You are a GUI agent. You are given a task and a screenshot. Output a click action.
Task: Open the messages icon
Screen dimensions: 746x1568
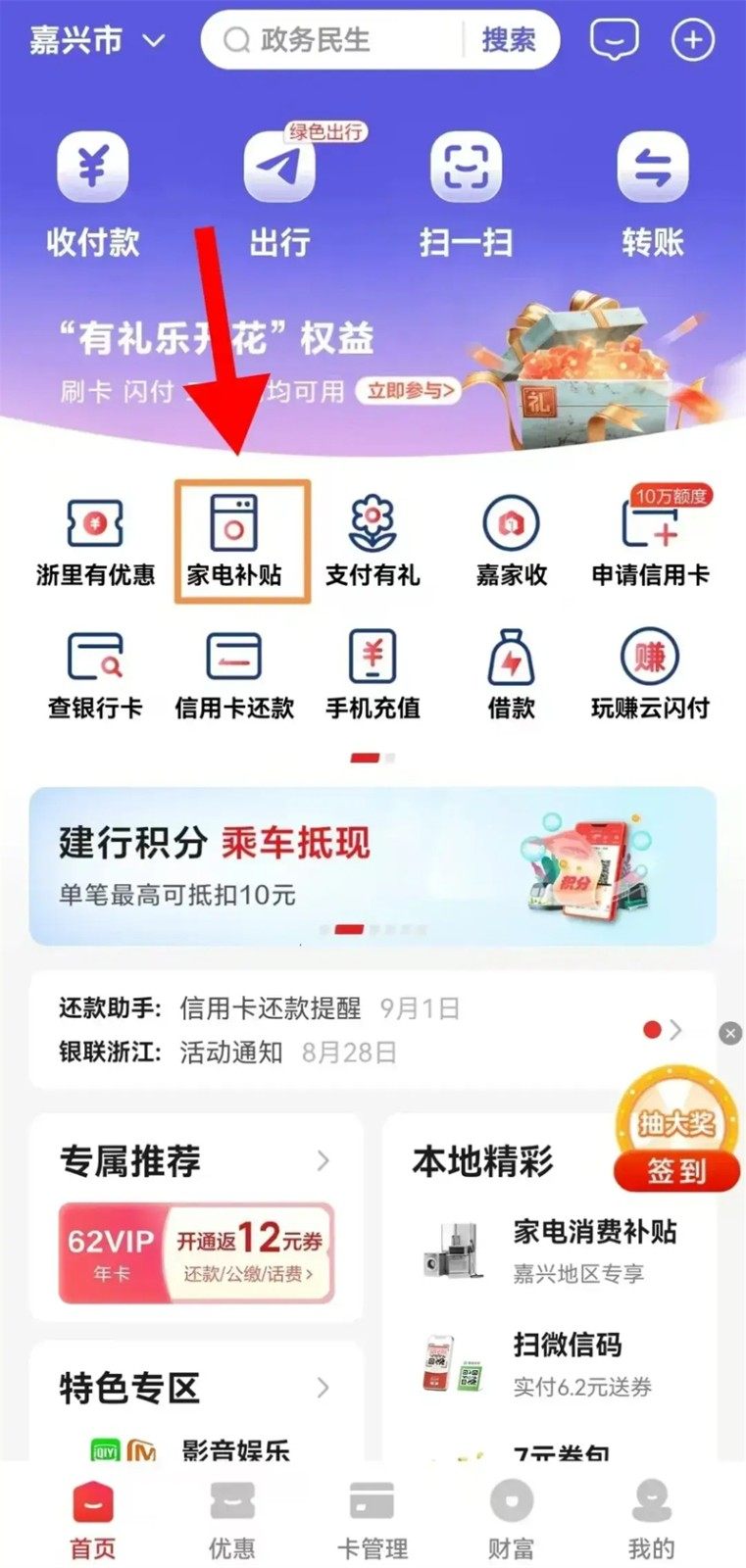pos(614,40)
